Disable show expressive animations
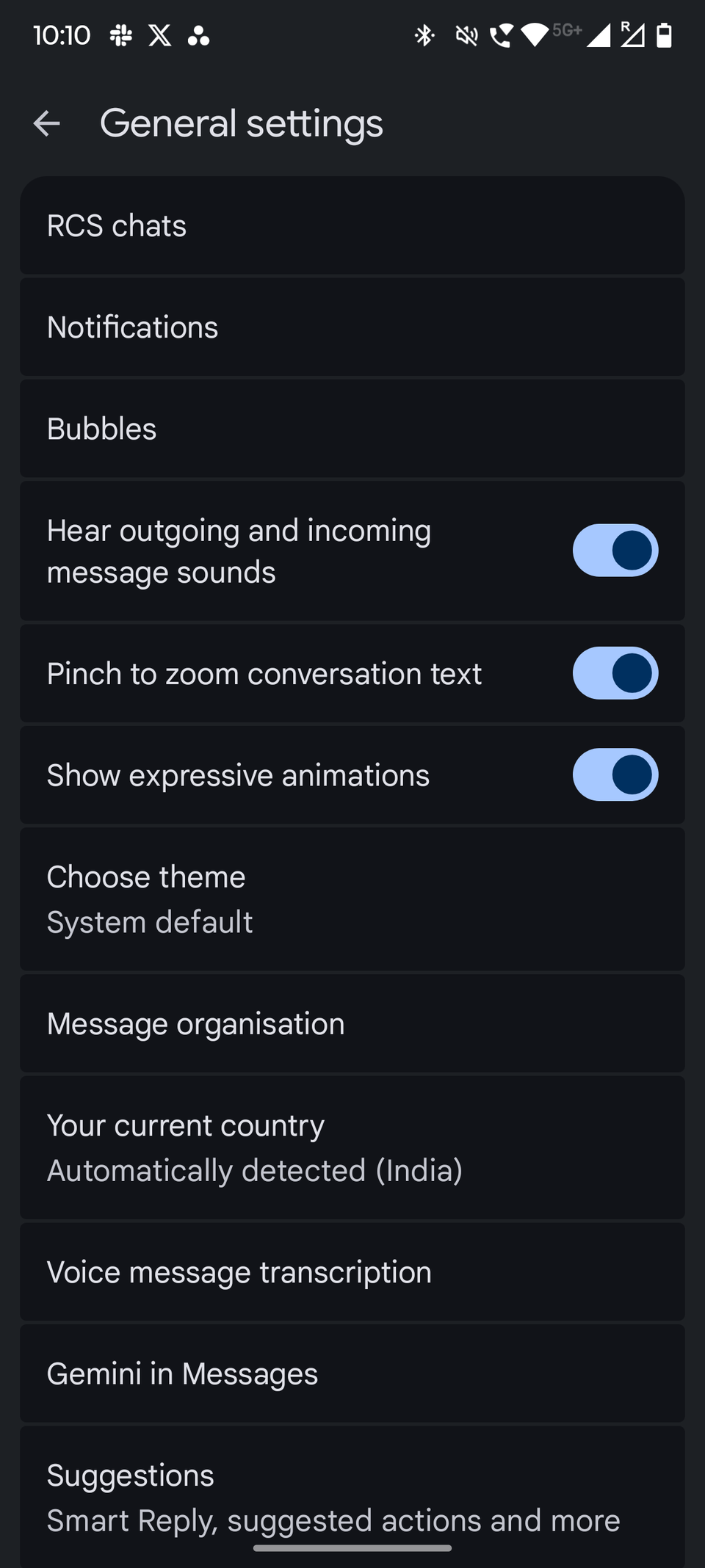This screenshot has width=705, height=1568. click(615, 774)
